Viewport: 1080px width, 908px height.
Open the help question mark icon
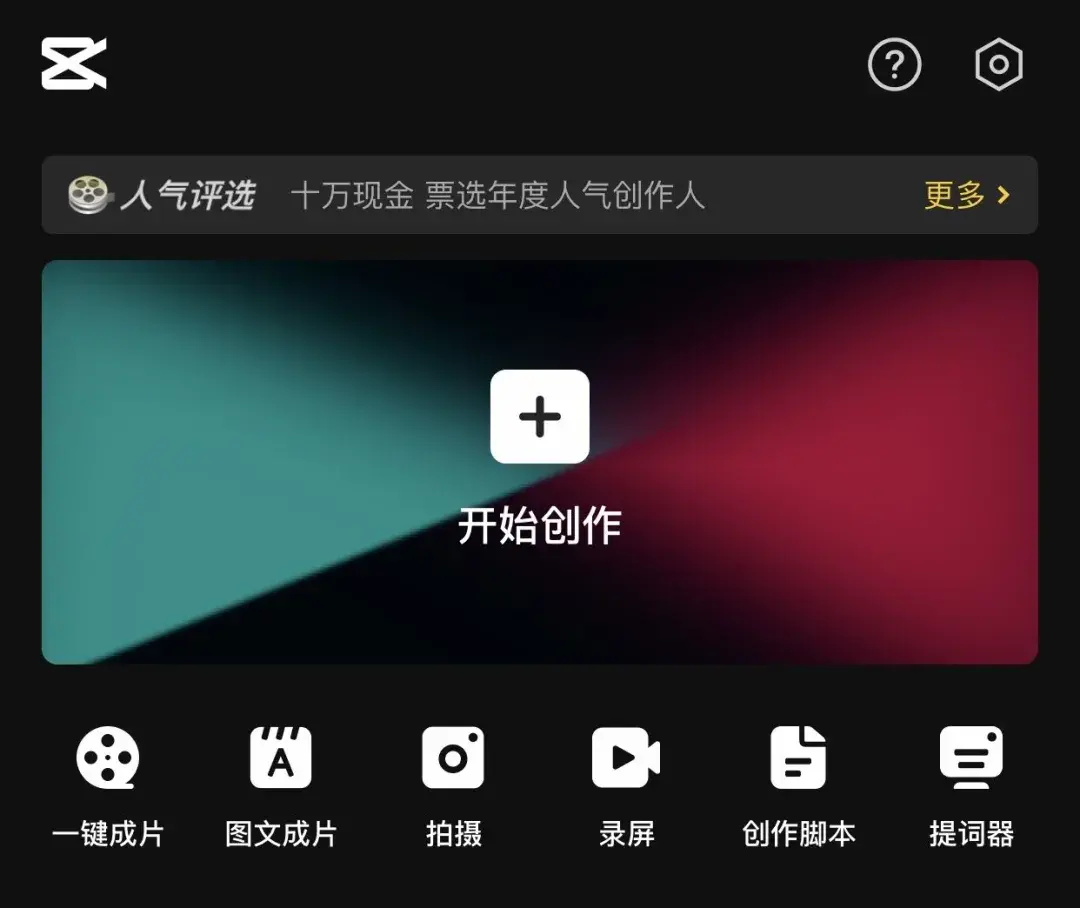(894, 66)
